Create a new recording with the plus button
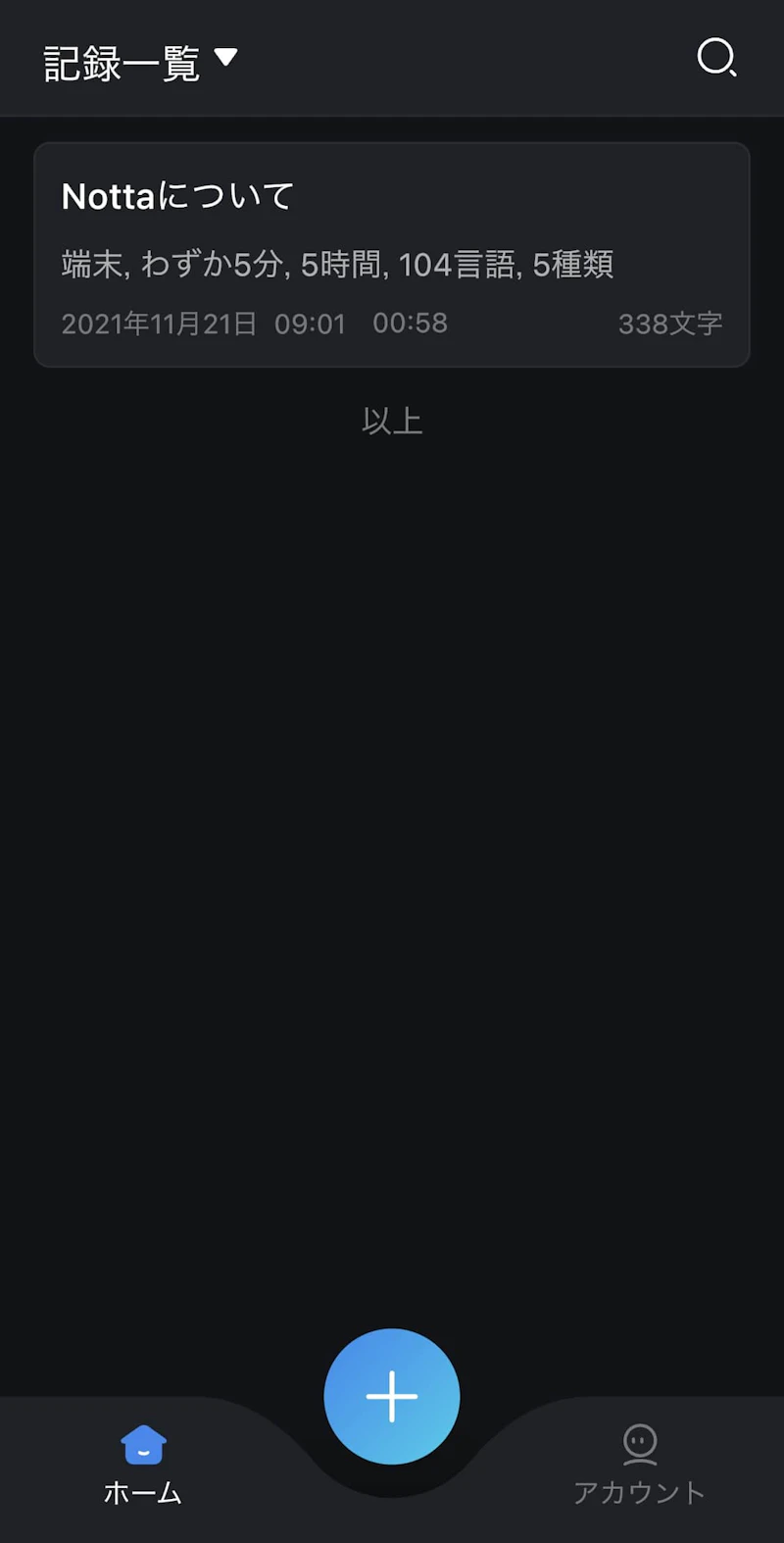This screenshot has width=784, height=1543. [392, 1396]
